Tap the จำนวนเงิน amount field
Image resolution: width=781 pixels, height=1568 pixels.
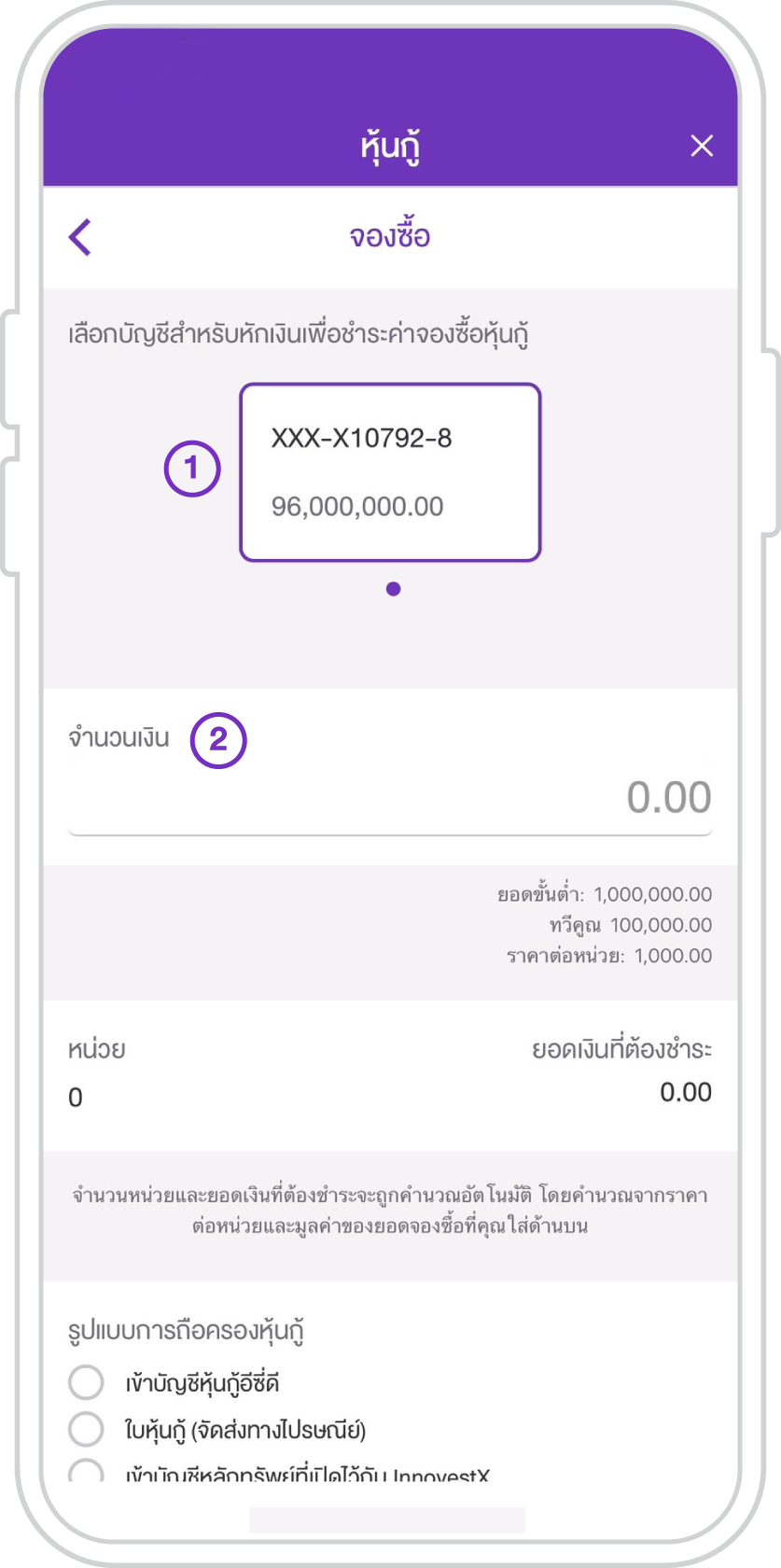coord(390,798)
